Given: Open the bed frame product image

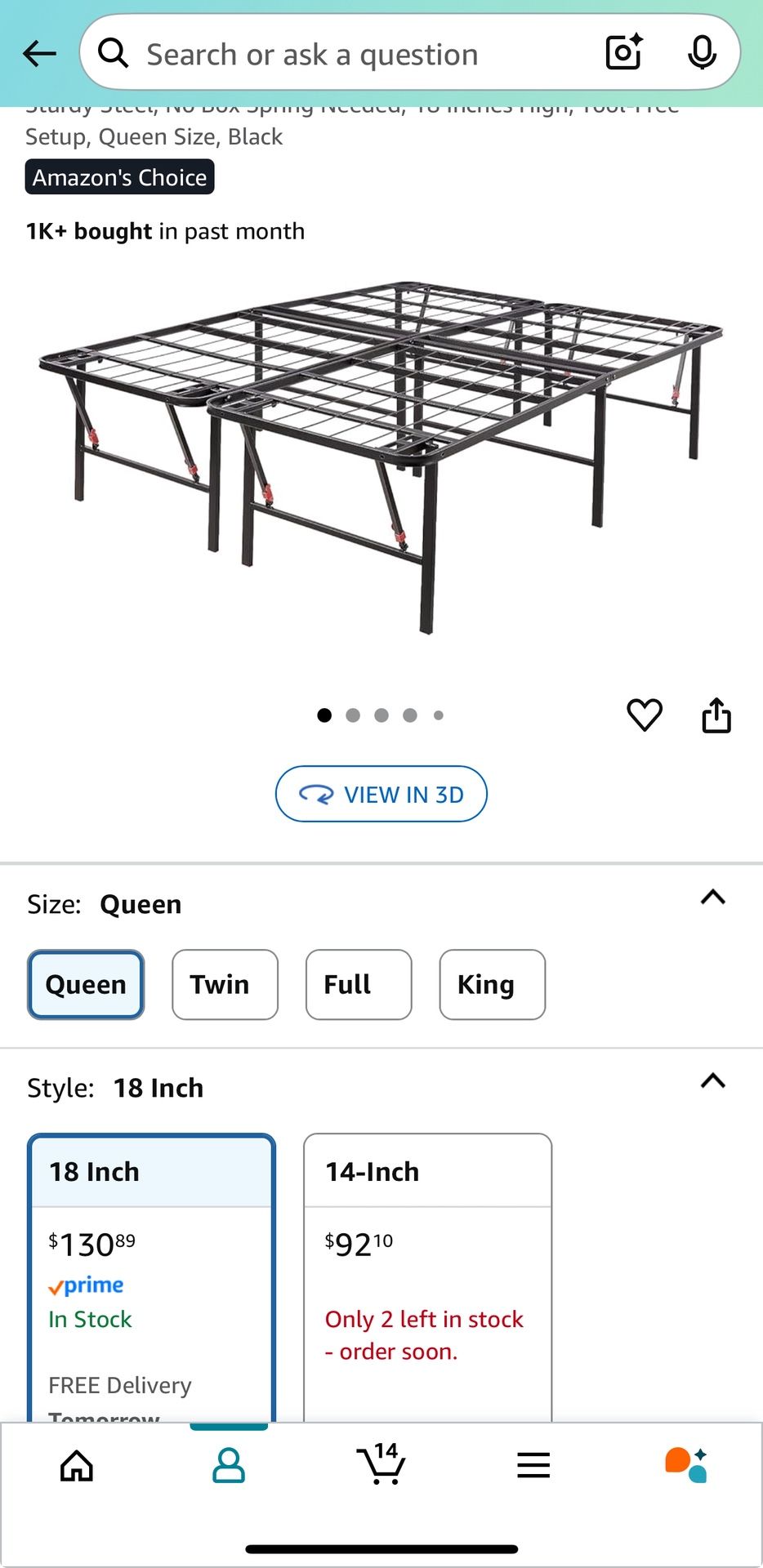Looking at the screenshot, I should point(381,457).
